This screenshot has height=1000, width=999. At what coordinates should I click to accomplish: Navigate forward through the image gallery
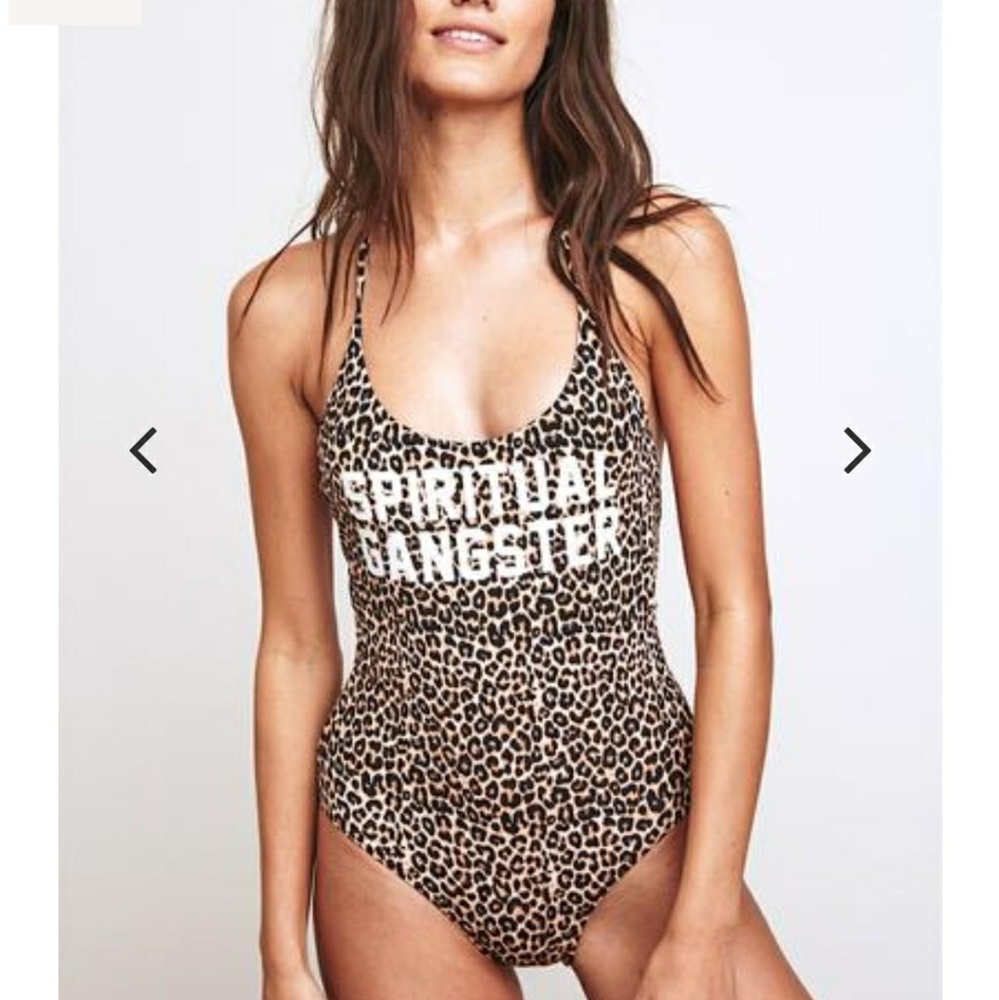(855, 449)
